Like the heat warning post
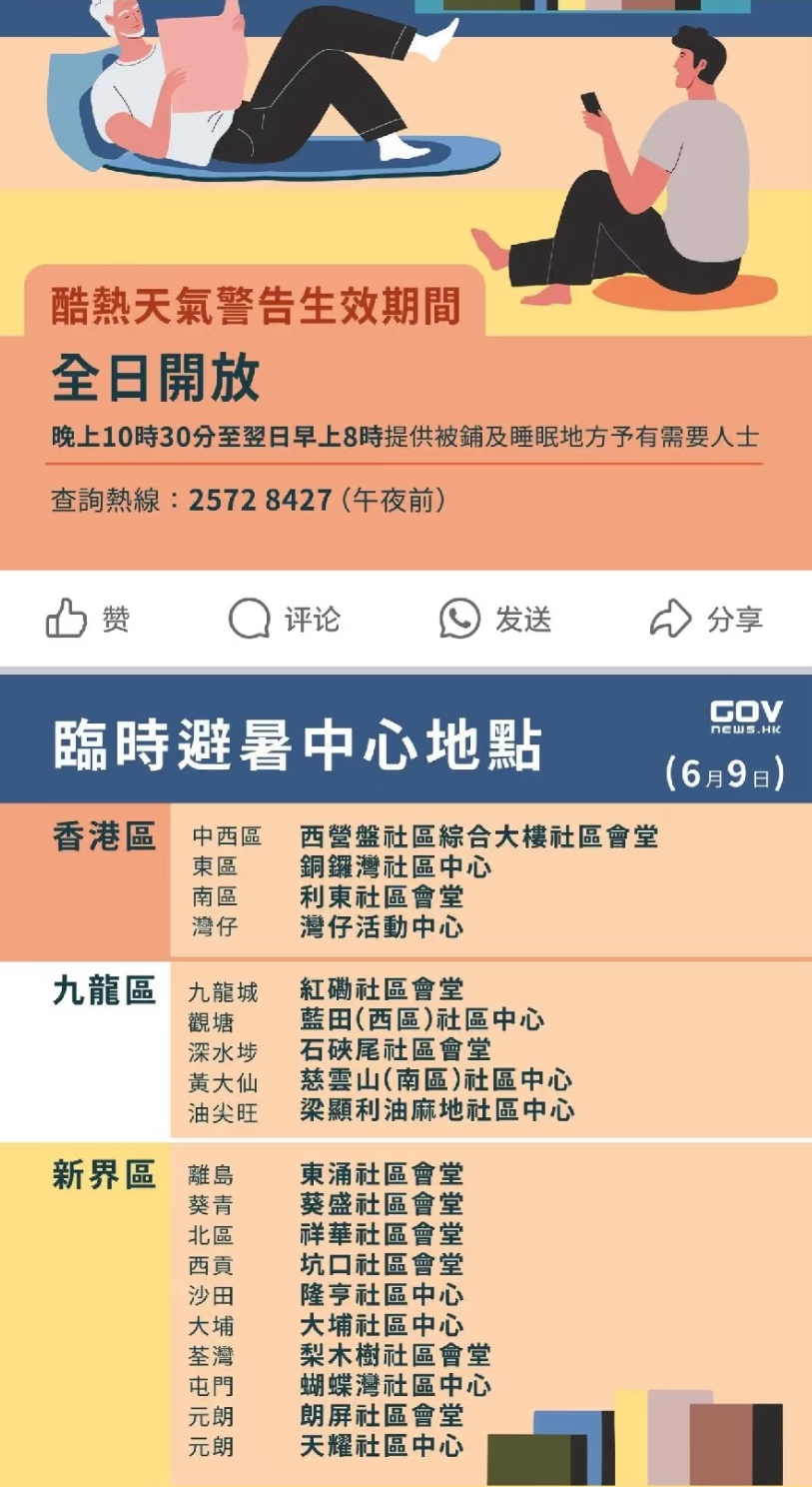Screen dimensions: 812x1487 (88, 620)
